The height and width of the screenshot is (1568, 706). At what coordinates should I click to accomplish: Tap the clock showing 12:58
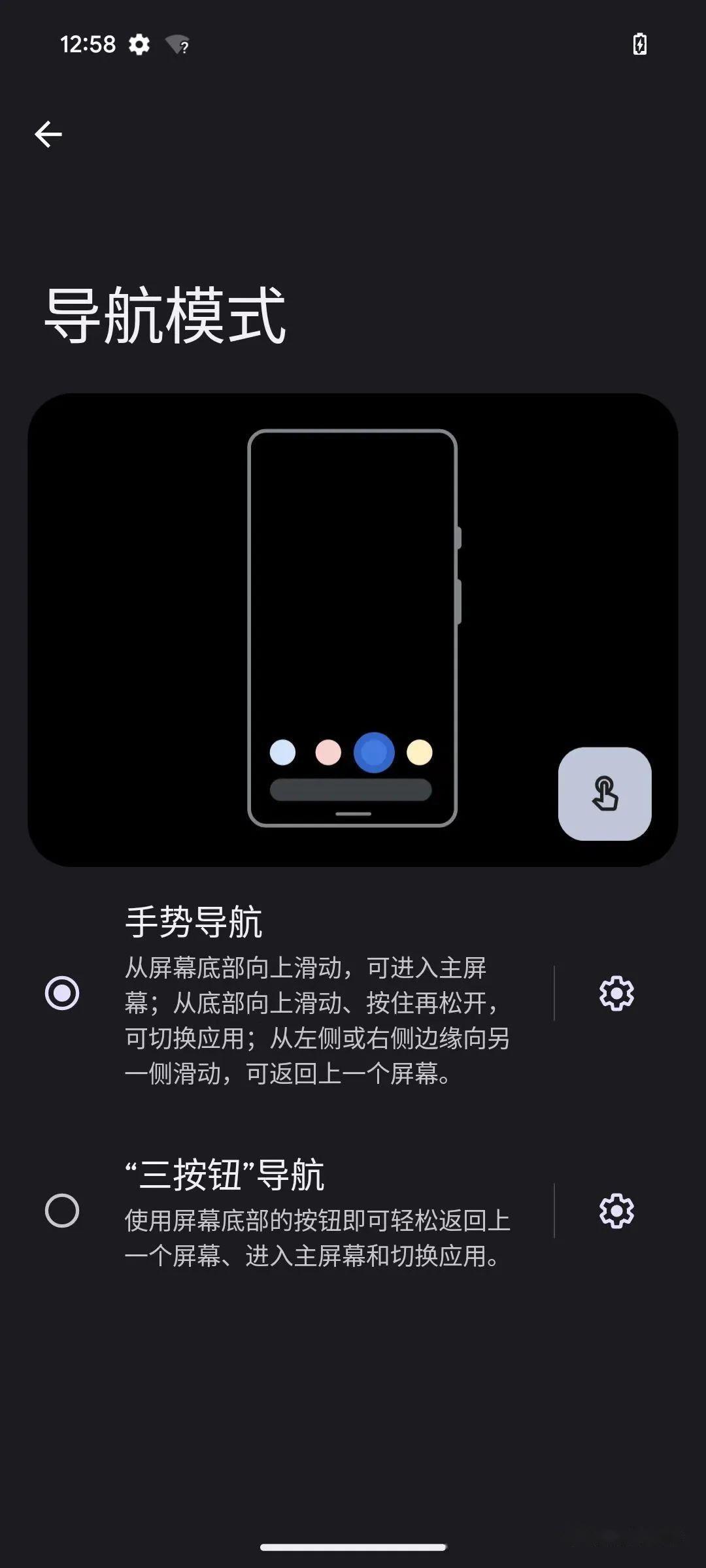87,44
